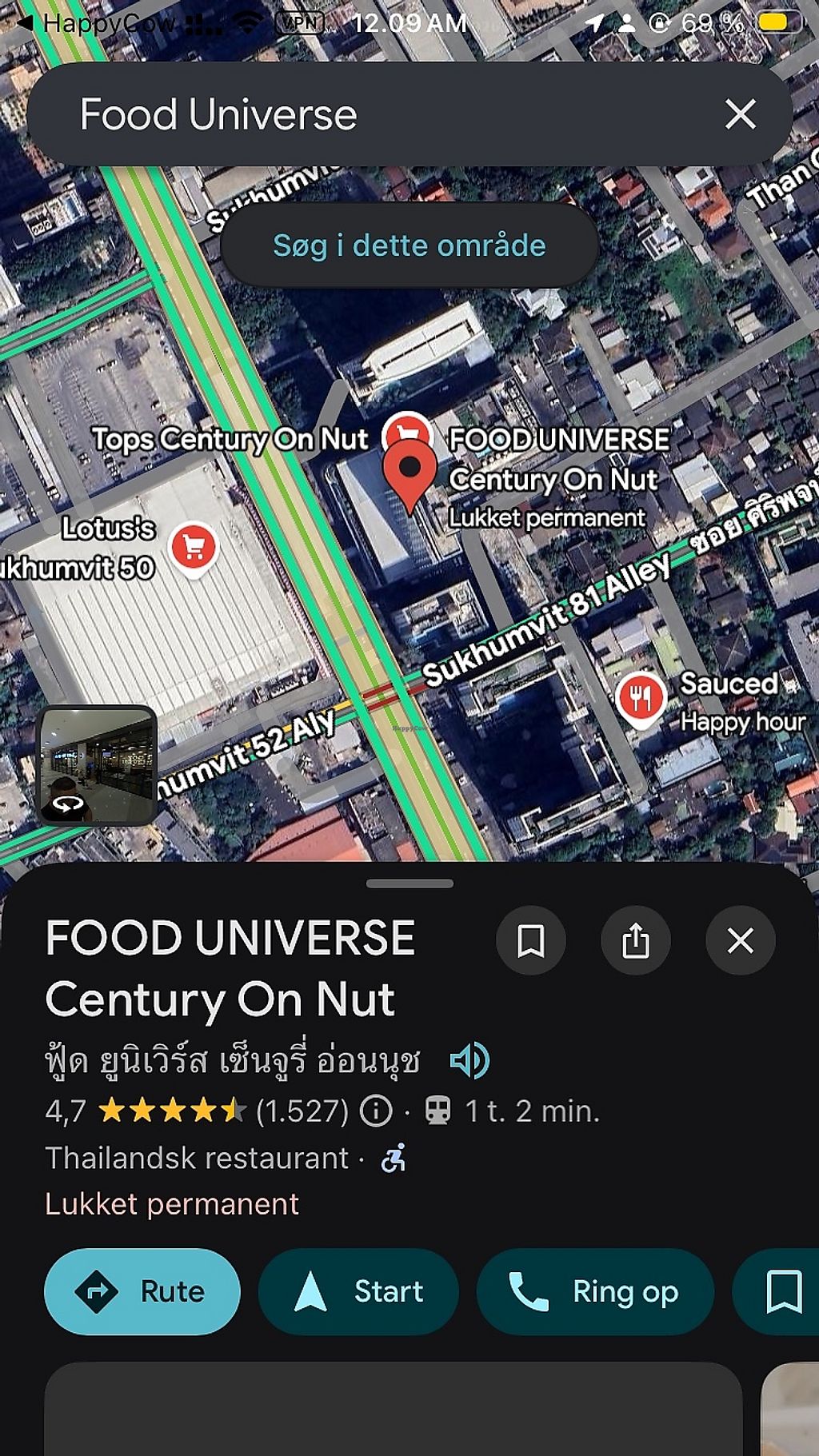Save the place with the bookmark icon
819x1456 pixels.
[x=531, y=940]
